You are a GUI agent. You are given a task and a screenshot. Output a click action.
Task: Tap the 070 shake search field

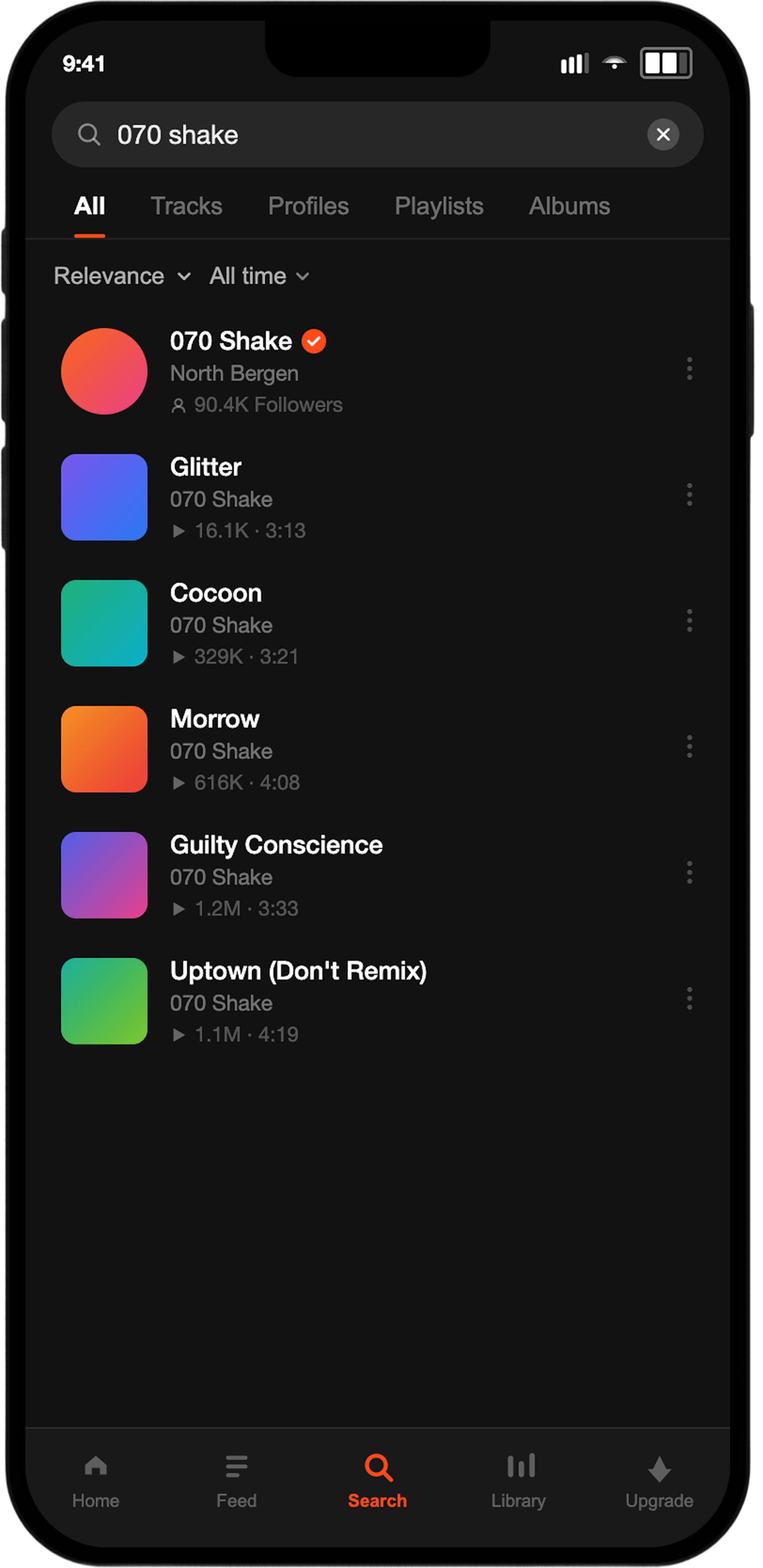click(x=365, y=134)
